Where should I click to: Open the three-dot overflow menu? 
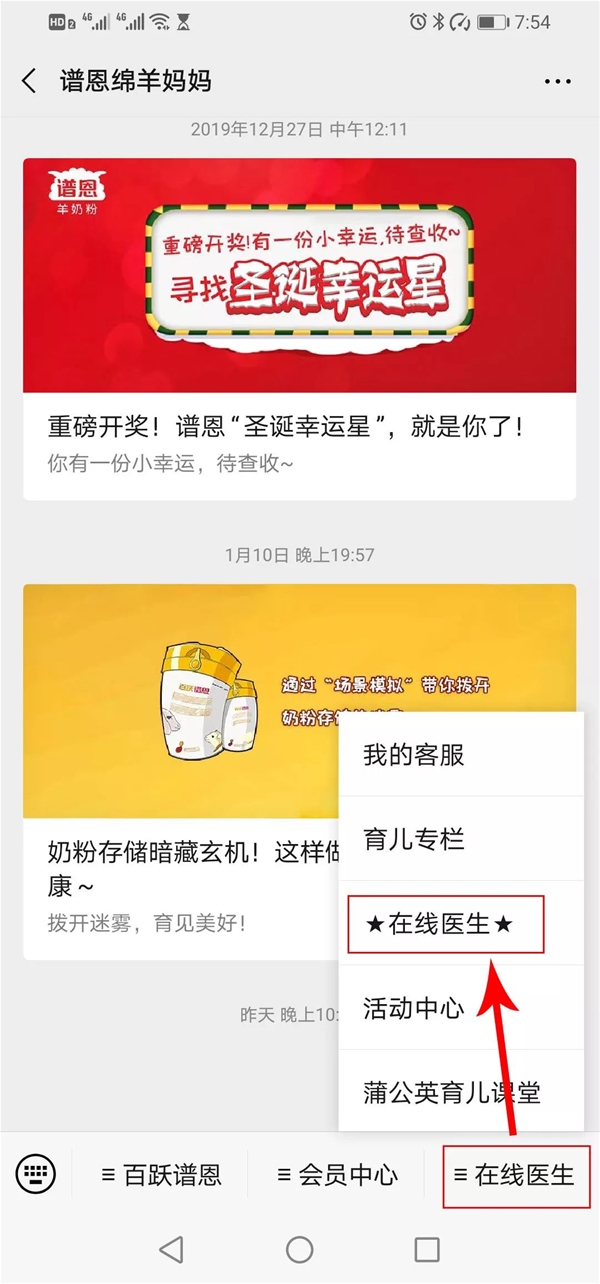557,81
